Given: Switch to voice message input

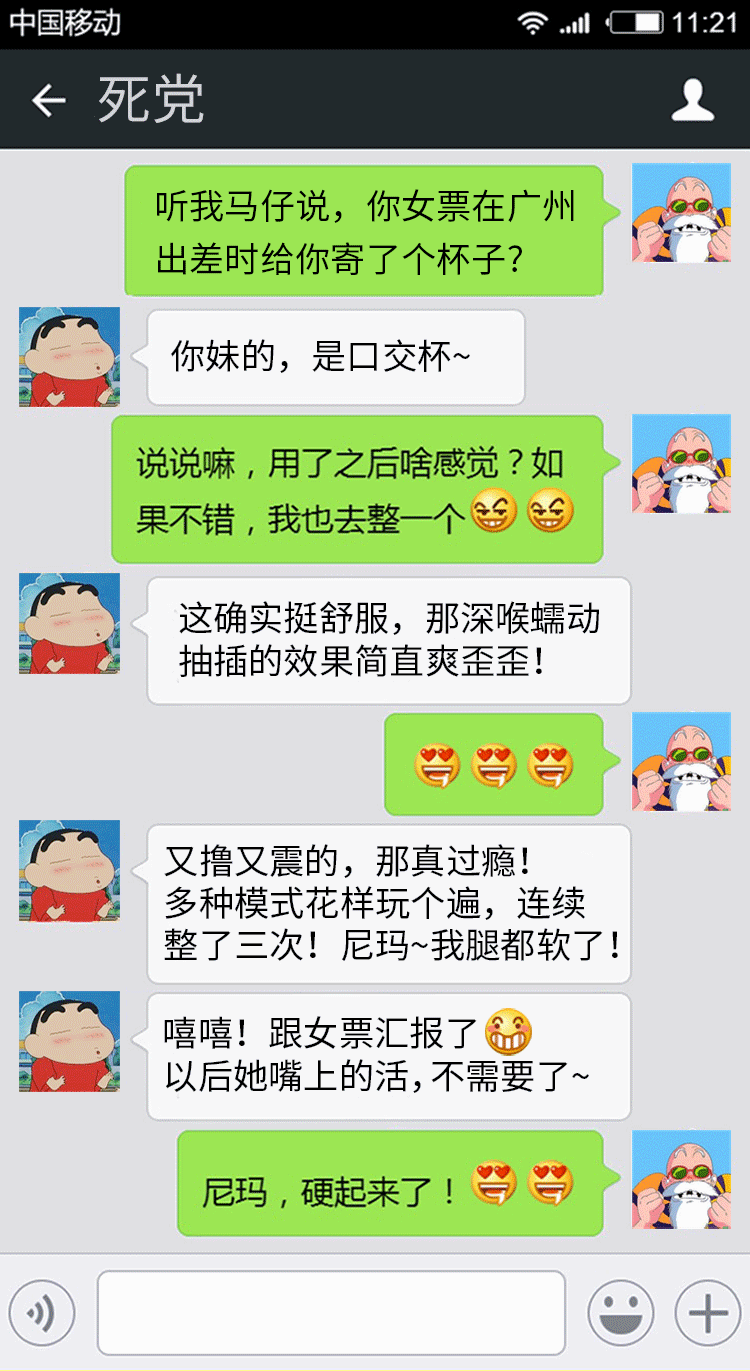Looking at the screenshot, I should click(41, 1312).
